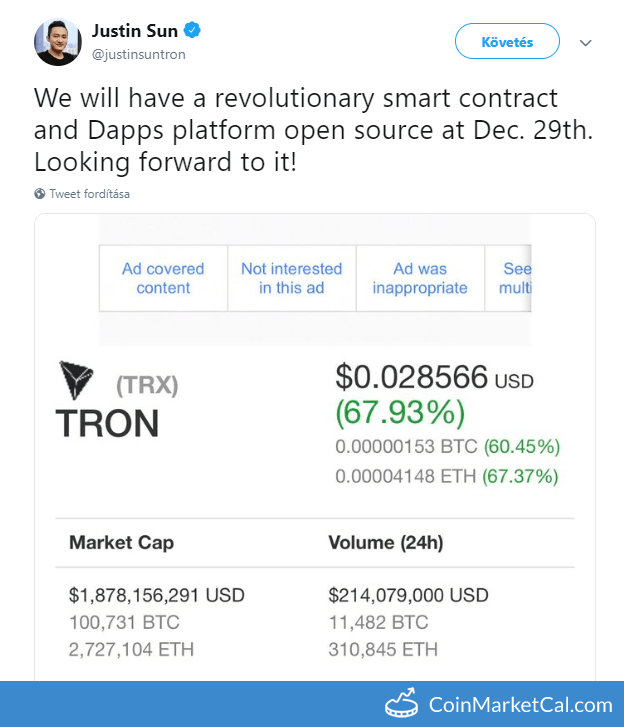Follow Justin Sun with the Követés button

tap(507, 42)
